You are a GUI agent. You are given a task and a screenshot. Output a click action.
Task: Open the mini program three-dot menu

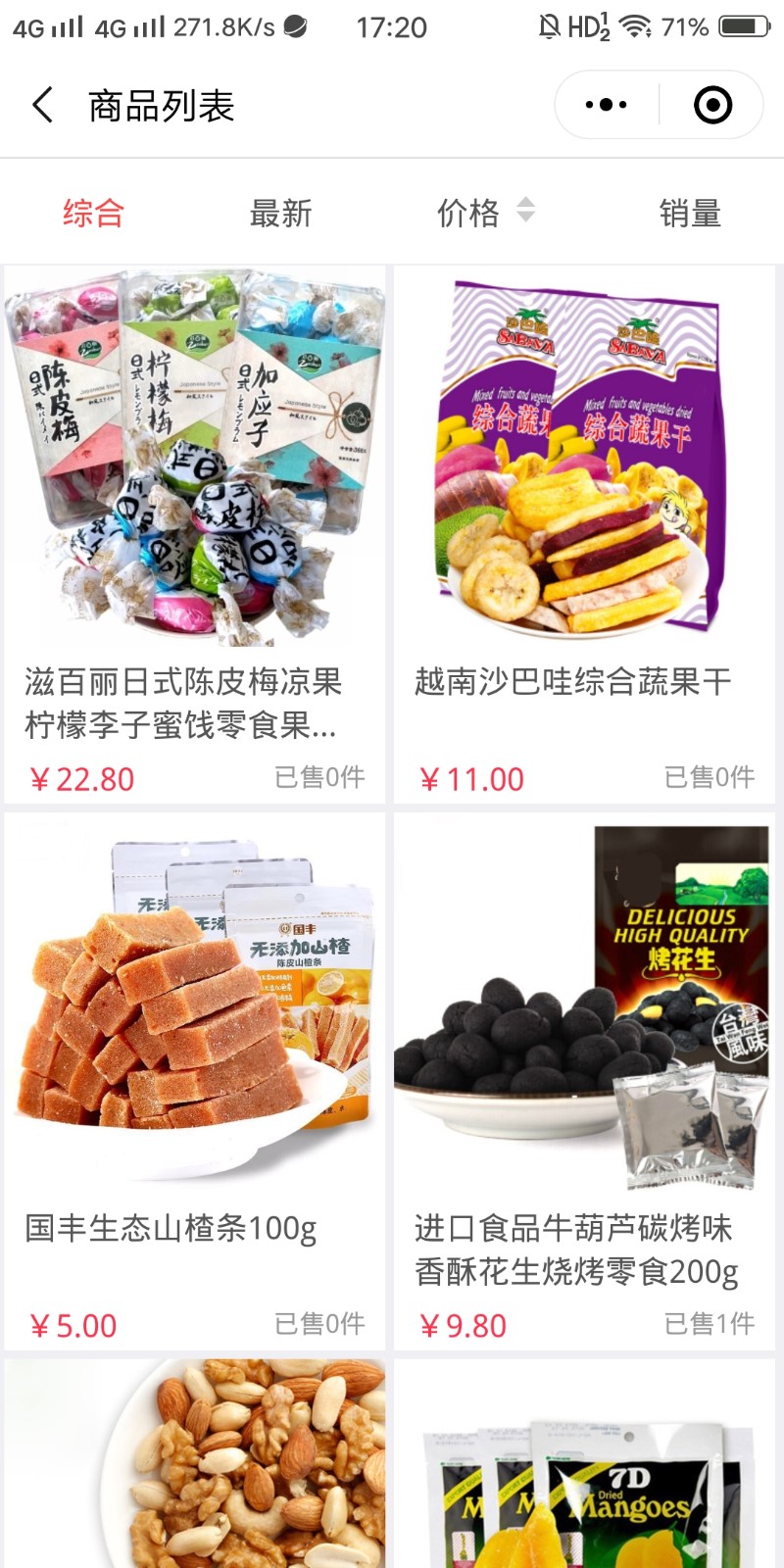pyautogui.click(x=606, y=105)
